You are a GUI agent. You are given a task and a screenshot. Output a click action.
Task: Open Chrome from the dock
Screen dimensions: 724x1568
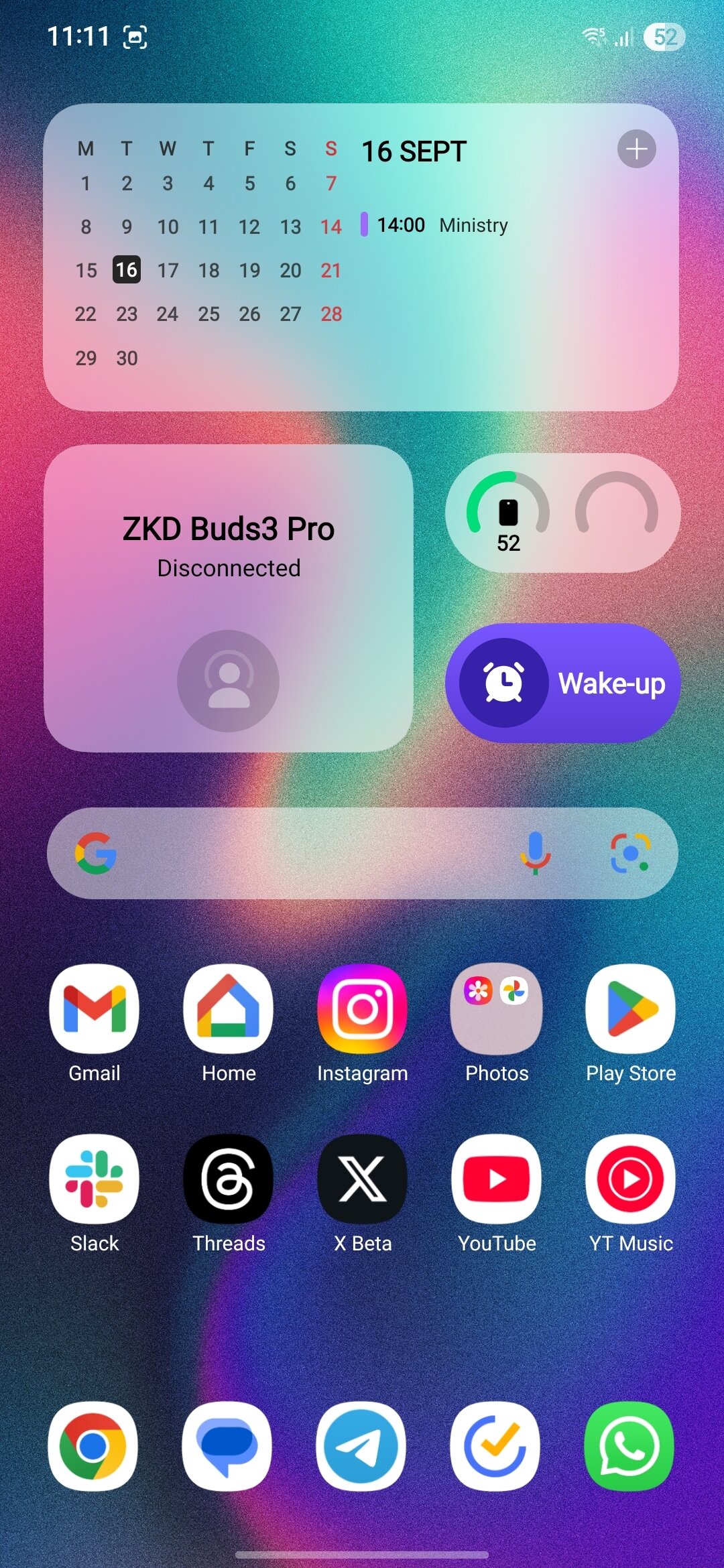tap(93, 1446)
